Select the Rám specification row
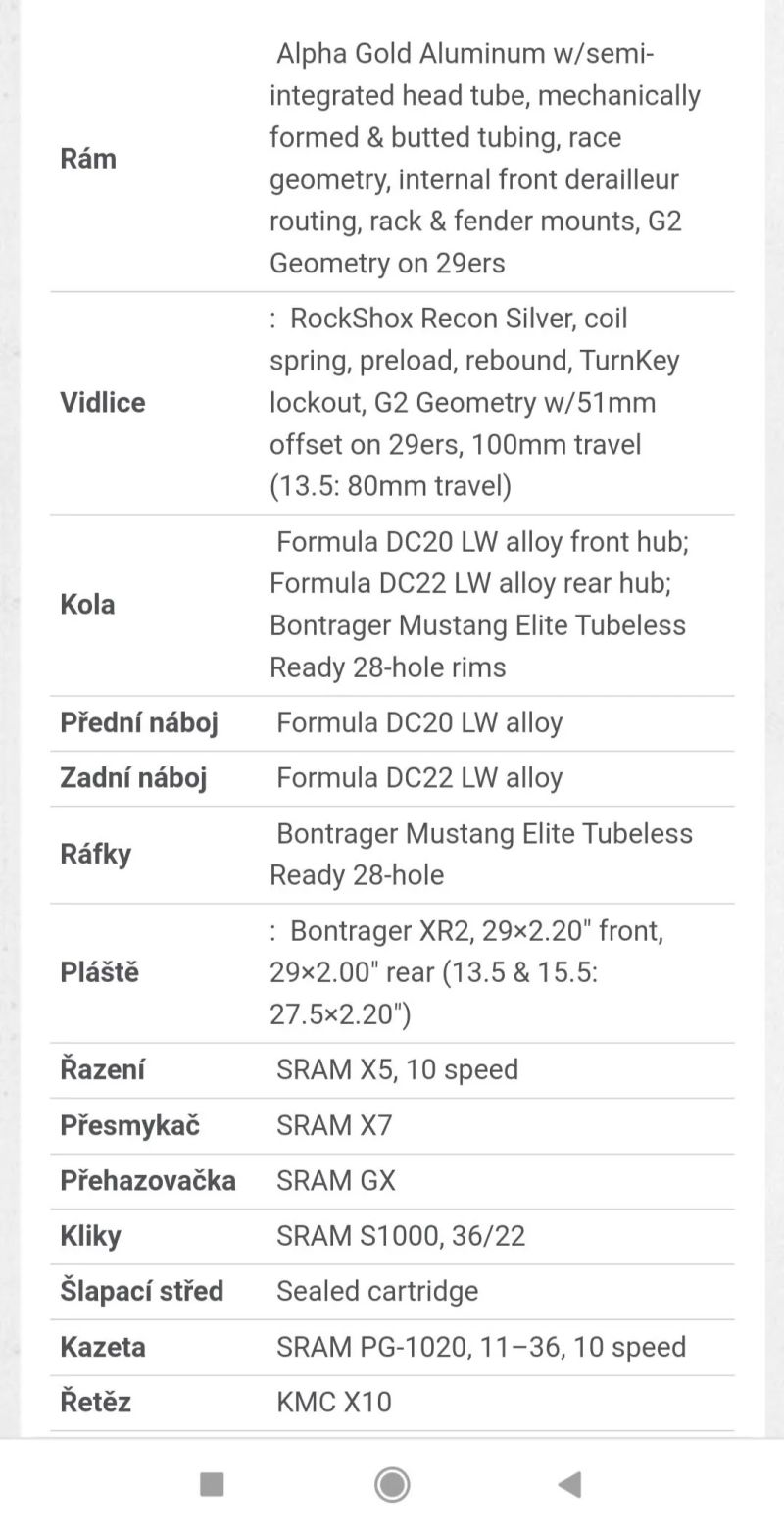The height and width of the screenshot is (1531, 784). coord(88,158)
